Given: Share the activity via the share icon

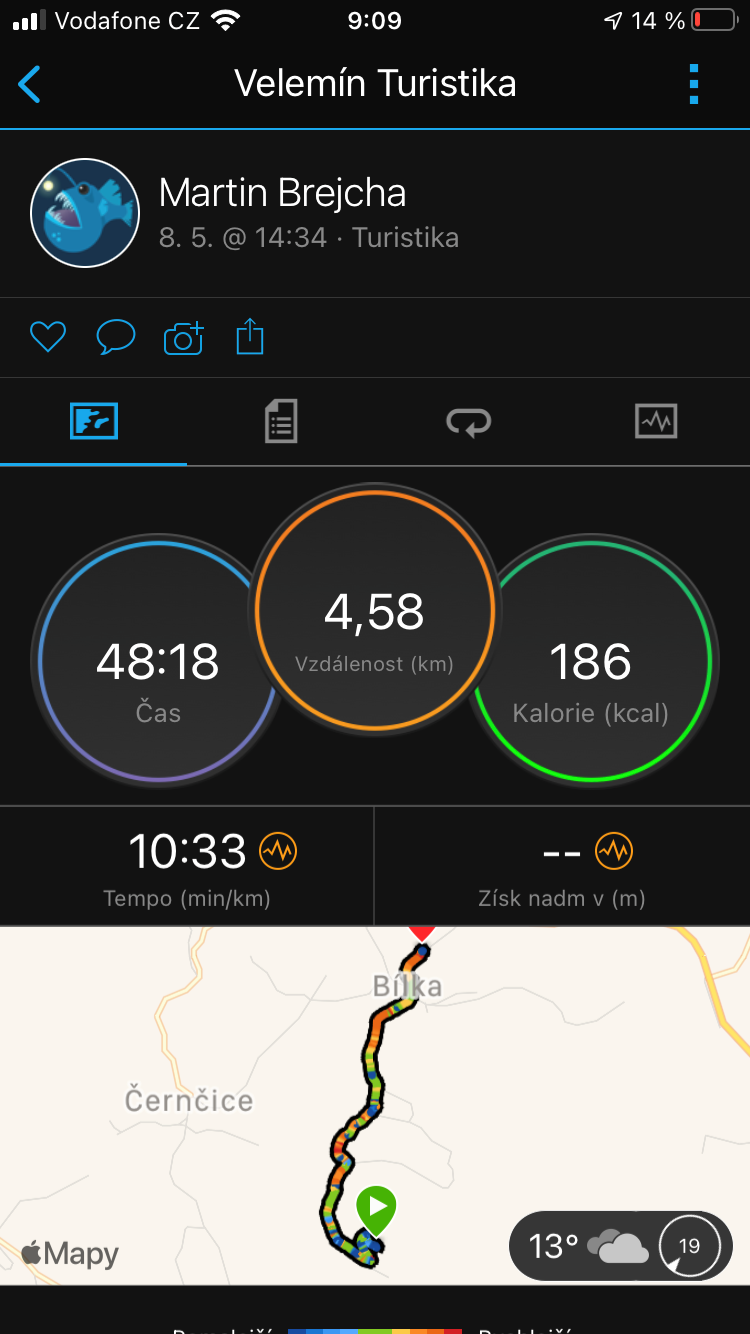Looking at the screenshot, I should click(250, 336).
